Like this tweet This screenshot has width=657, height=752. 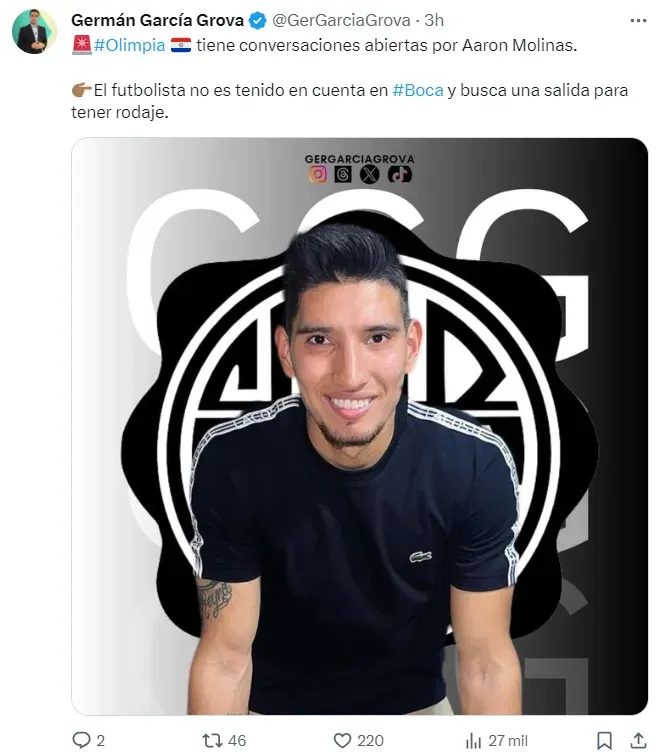(x=342, y=740)
